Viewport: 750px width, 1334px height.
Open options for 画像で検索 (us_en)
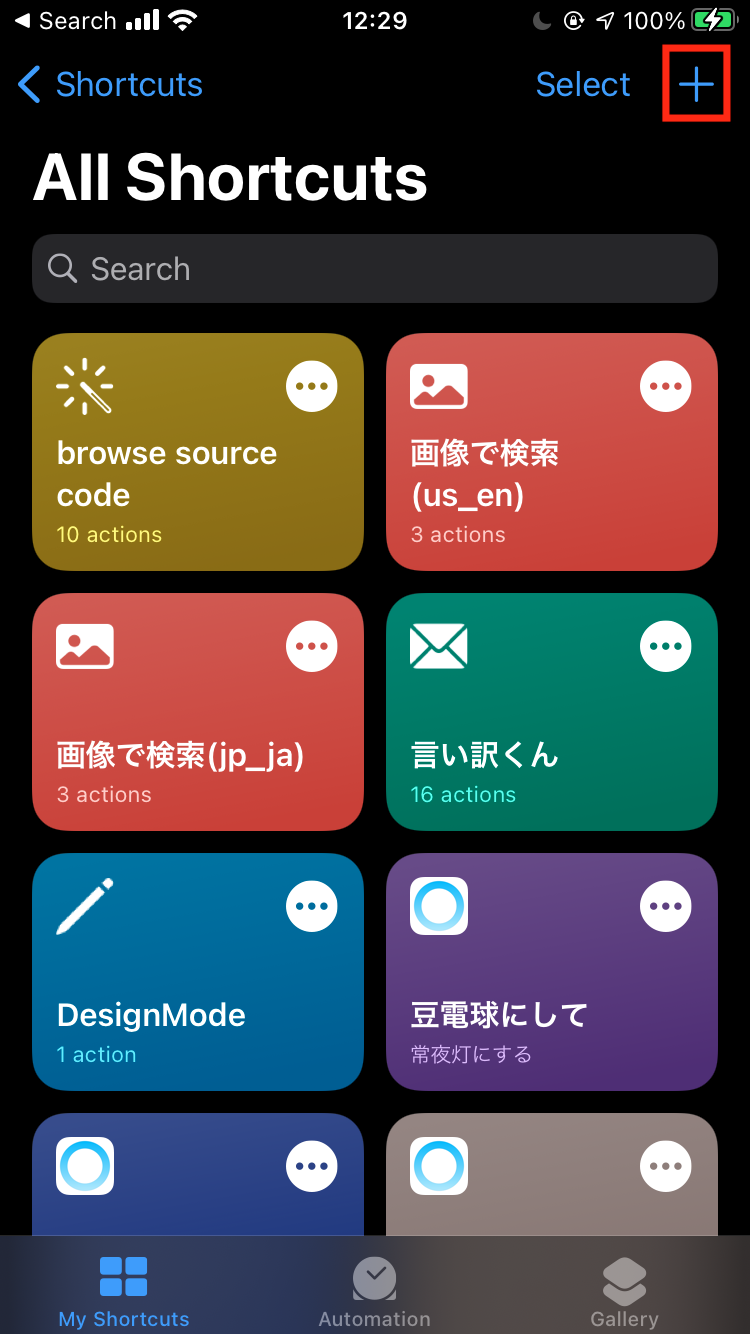pos(666,386)
